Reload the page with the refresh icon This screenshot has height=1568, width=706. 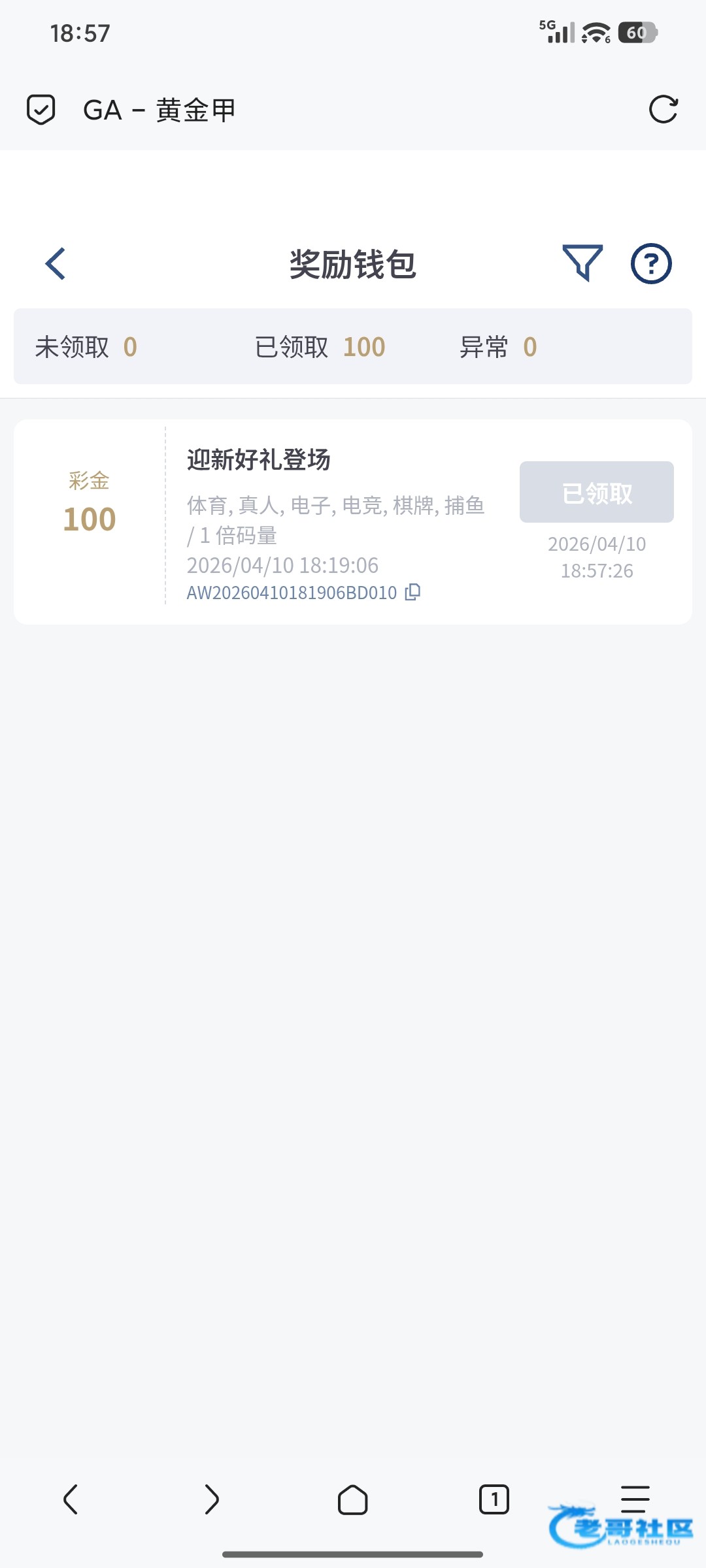[x=664, y=109]
